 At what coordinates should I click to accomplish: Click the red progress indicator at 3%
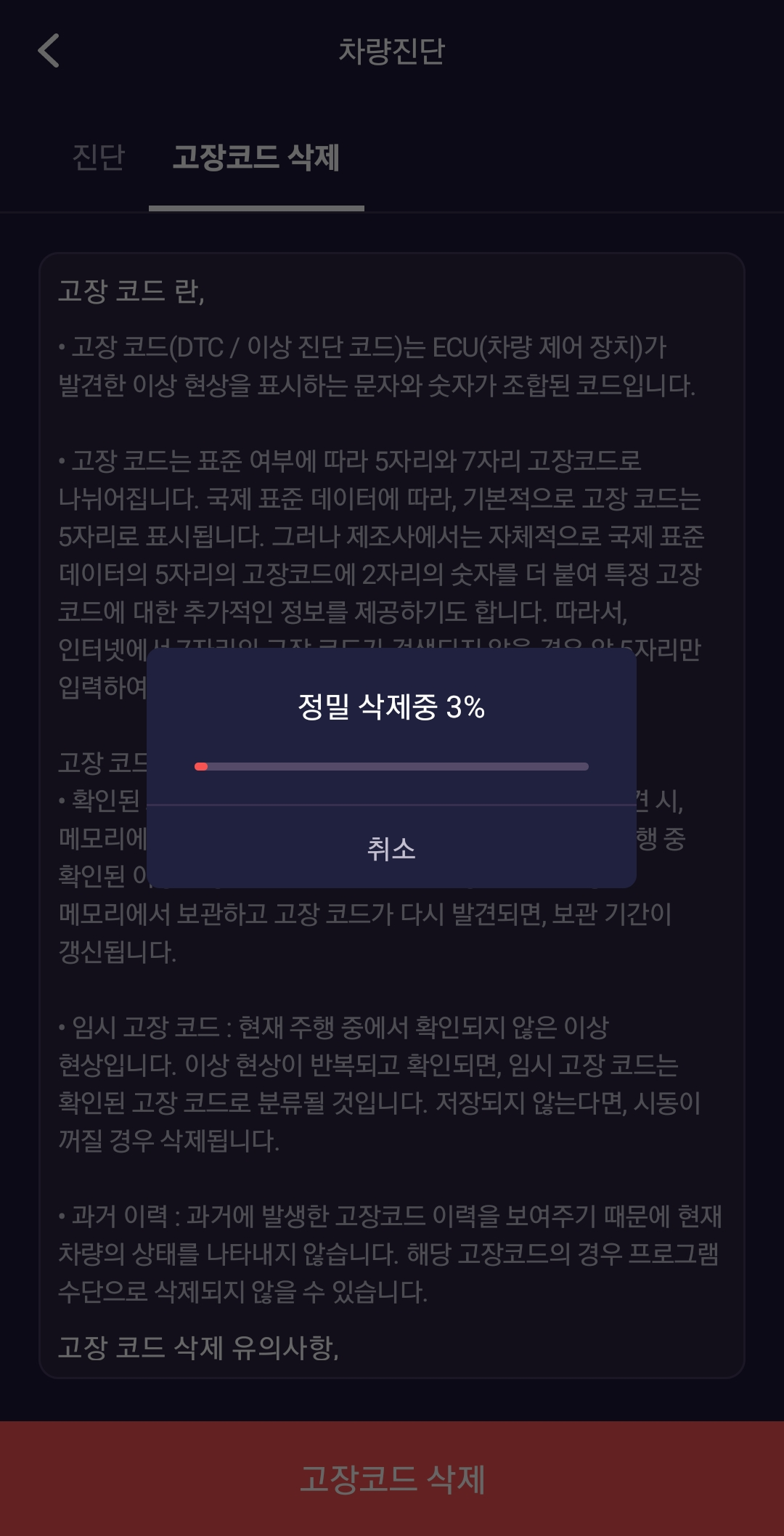202,766
